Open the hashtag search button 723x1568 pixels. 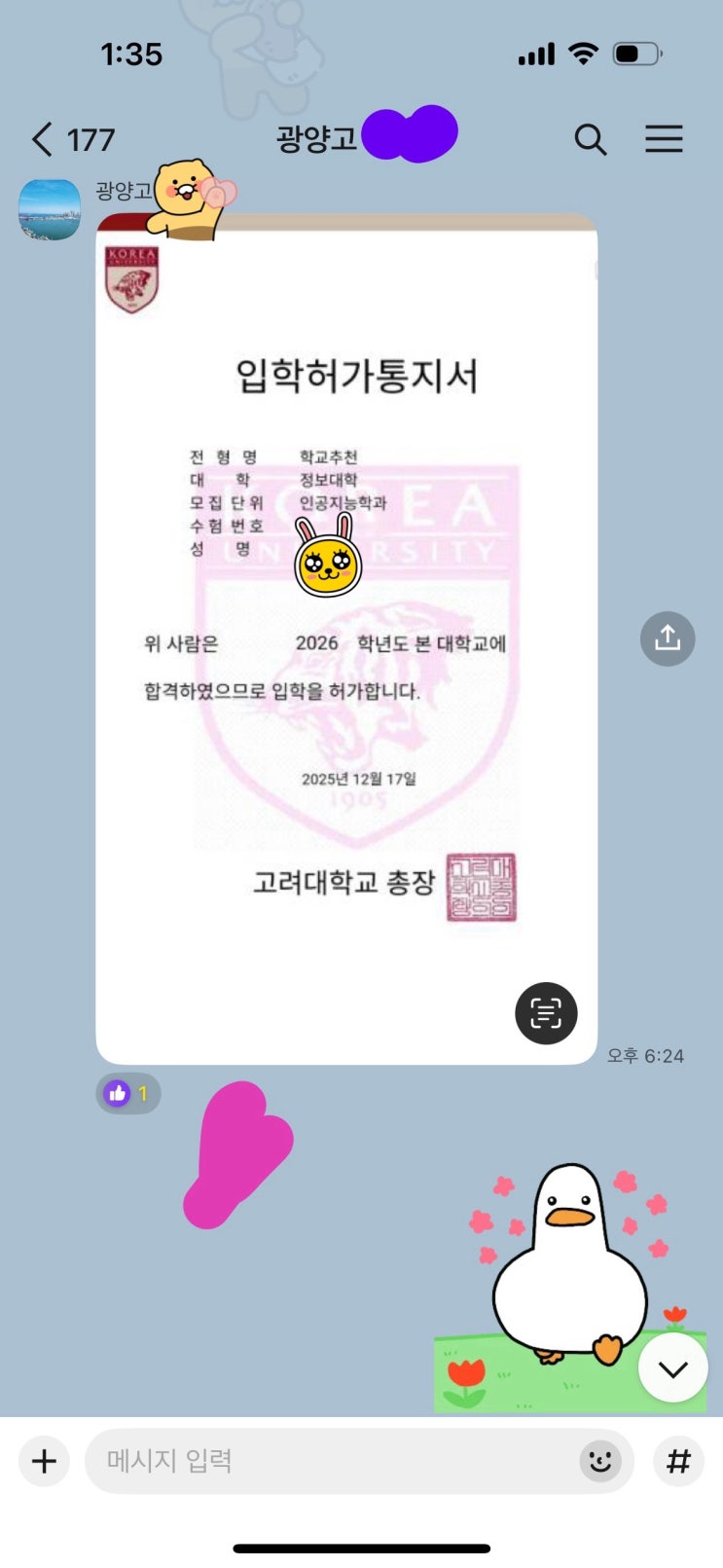coord(678,1461)
